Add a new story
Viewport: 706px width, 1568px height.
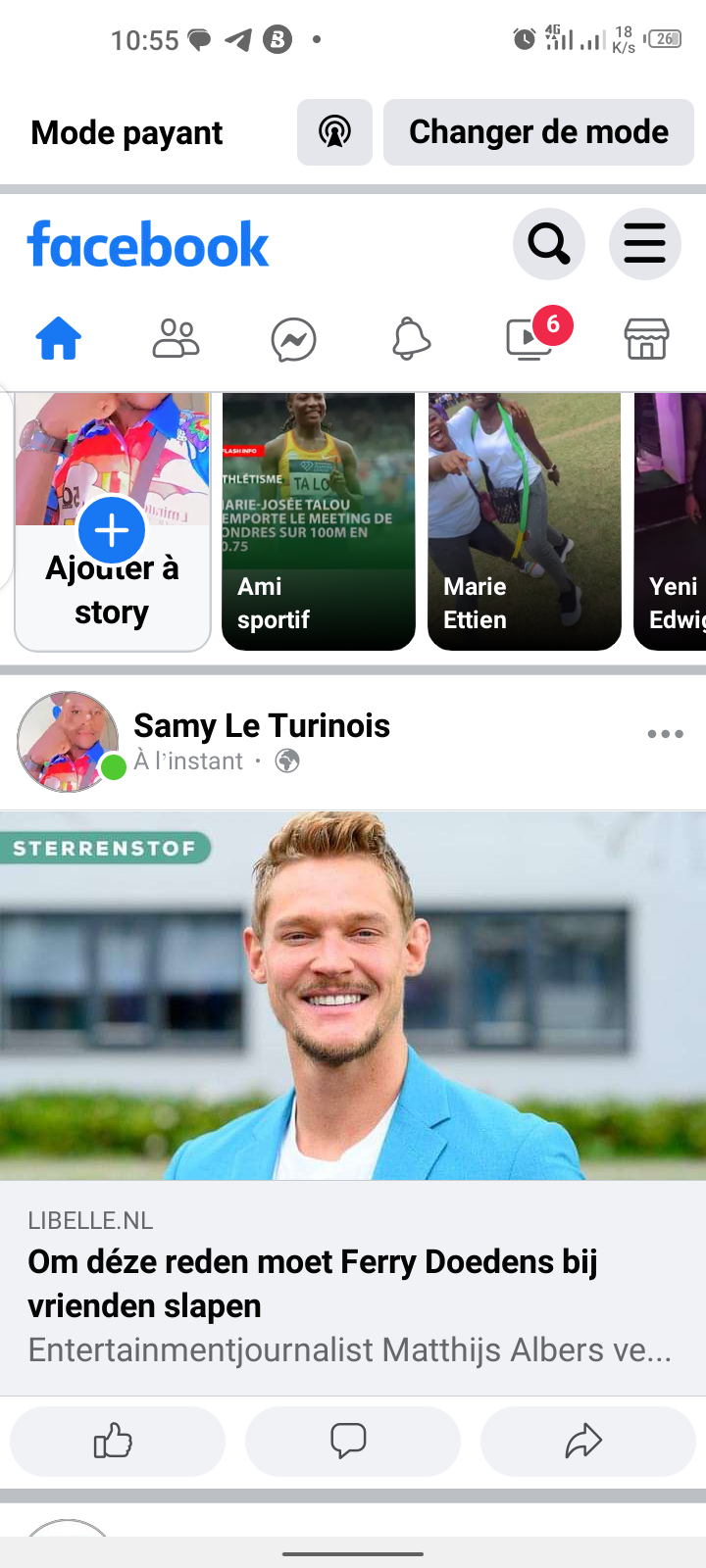(112, 531)
